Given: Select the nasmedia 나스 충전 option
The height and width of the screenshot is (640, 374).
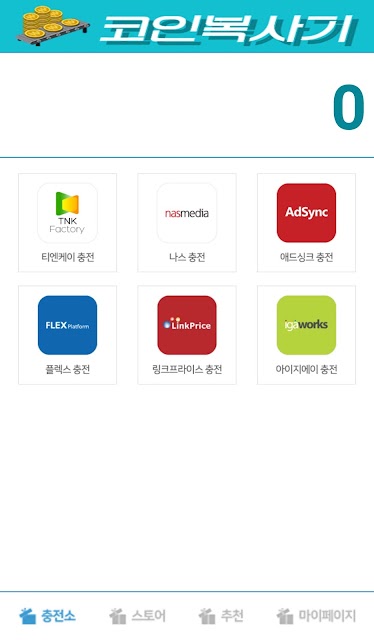Looking at the screenshot, I should [x=187, y=222].
